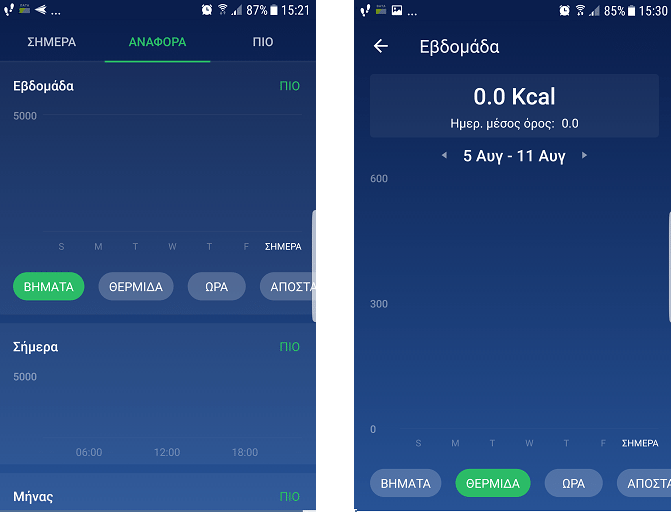Select ΩΡΑ chip on the ΑΝΑΦΟΡΑ screen

217,286
